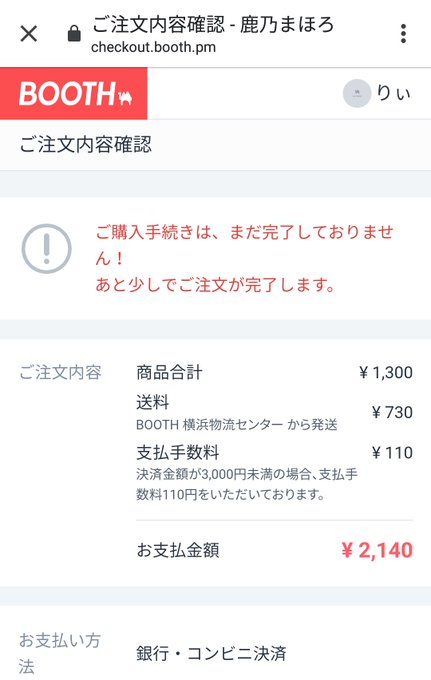Open the りぃ account menu

point(376,93)
